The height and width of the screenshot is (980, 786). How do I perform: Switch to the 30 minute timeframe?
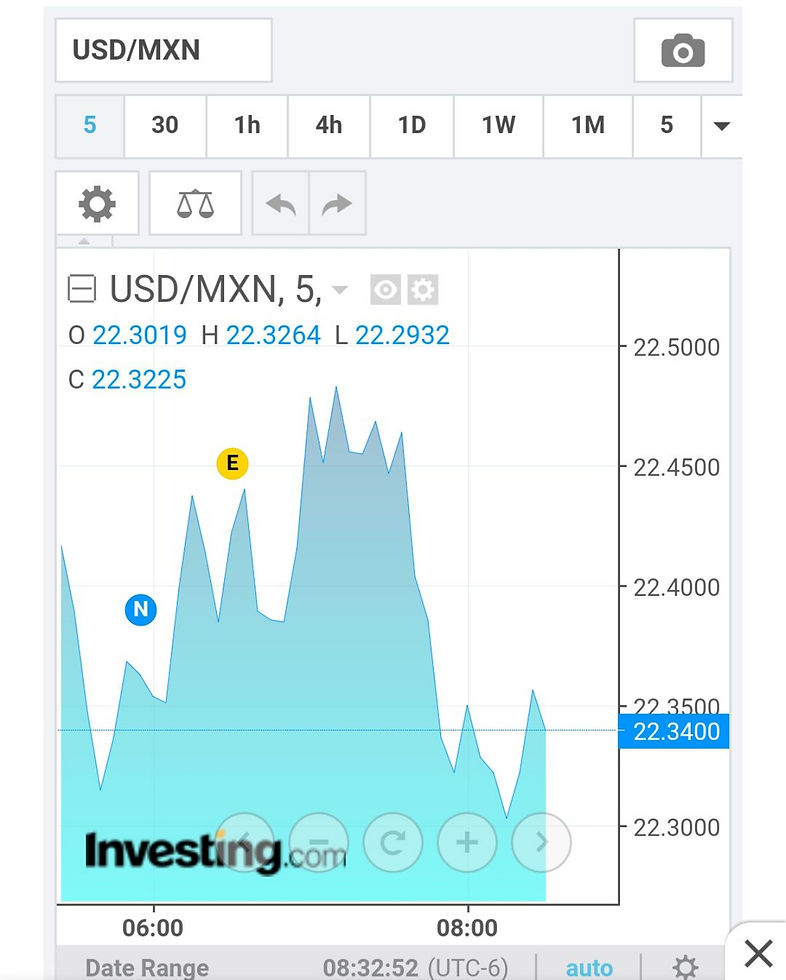(165, 125)
